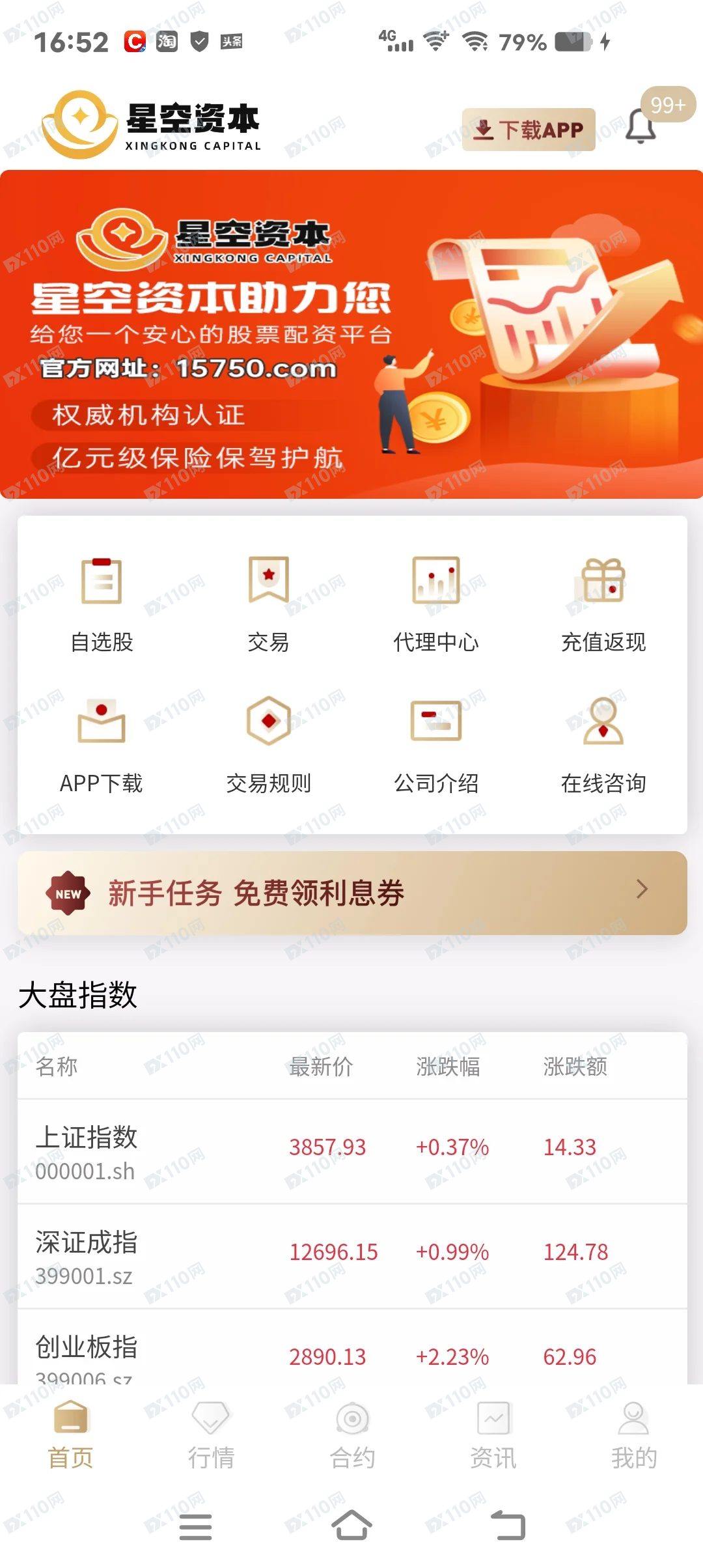Go to 交易 trading shortcut
This screenshot has height=1568, width=703.
pyautogui.click(x=268, y=604)
